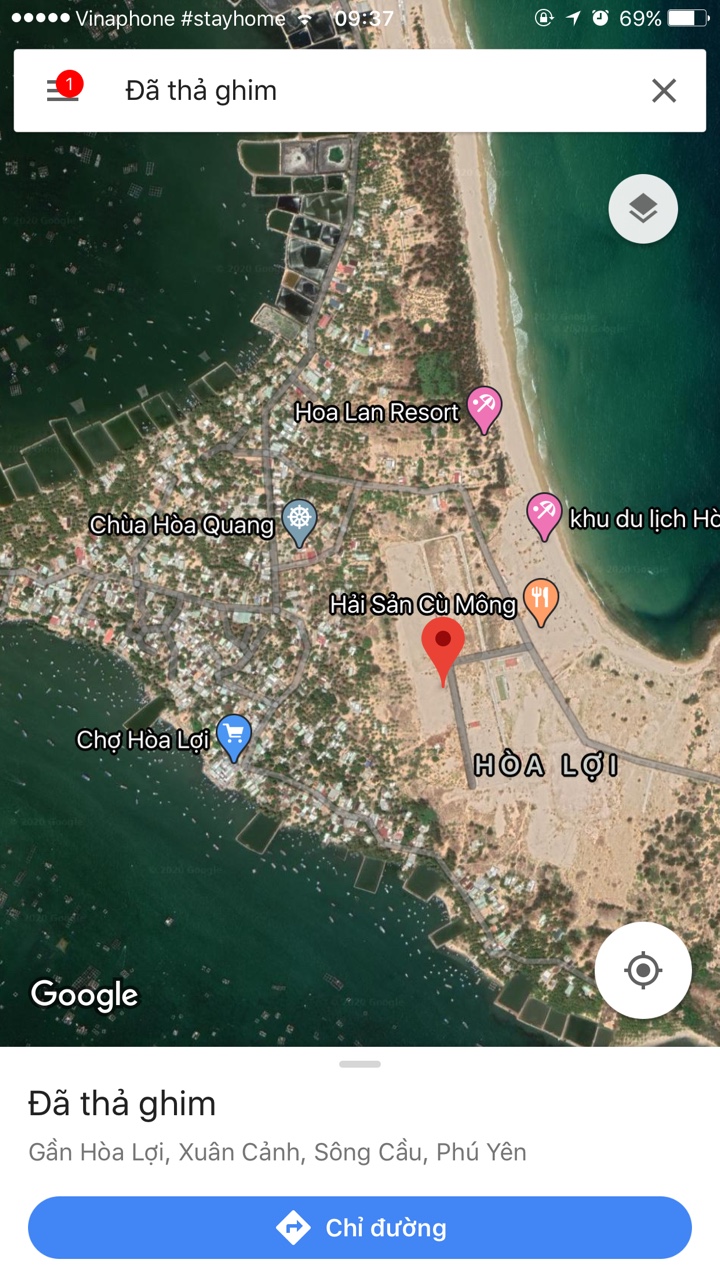Center map on my location
The width and height of the screenshot is (720, 1280).
tap(643, 970)
